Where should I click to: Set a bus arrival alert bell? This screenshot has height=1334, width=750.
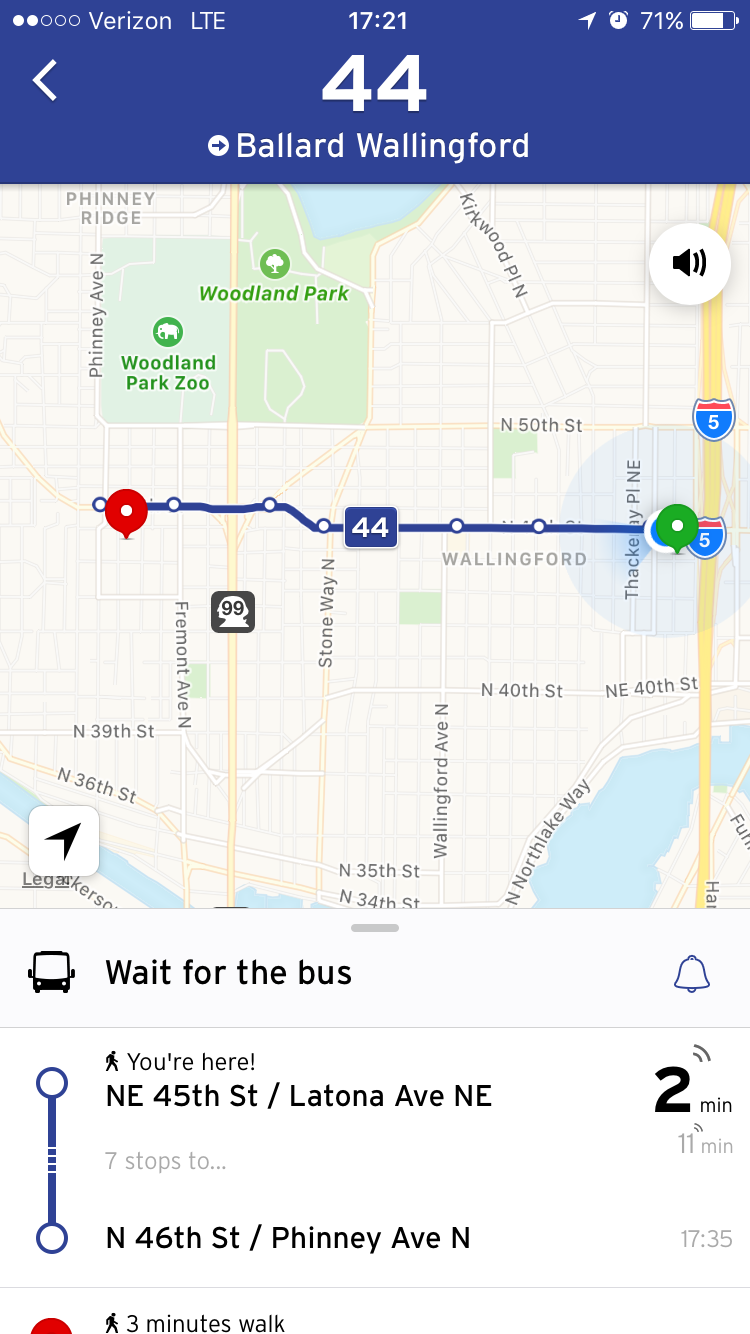(x=692, y=973)
